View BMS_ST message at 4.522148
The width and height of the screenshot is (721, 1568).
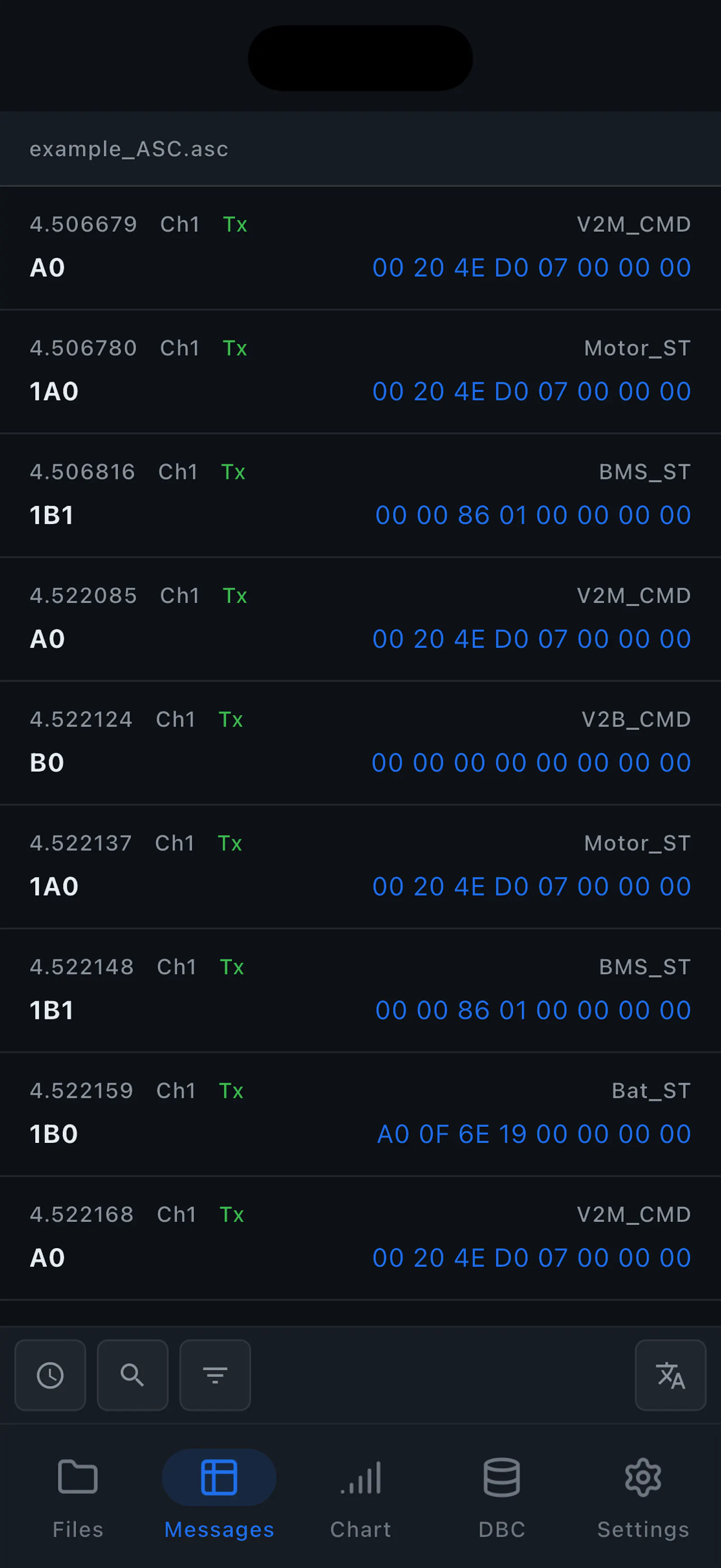360,990
